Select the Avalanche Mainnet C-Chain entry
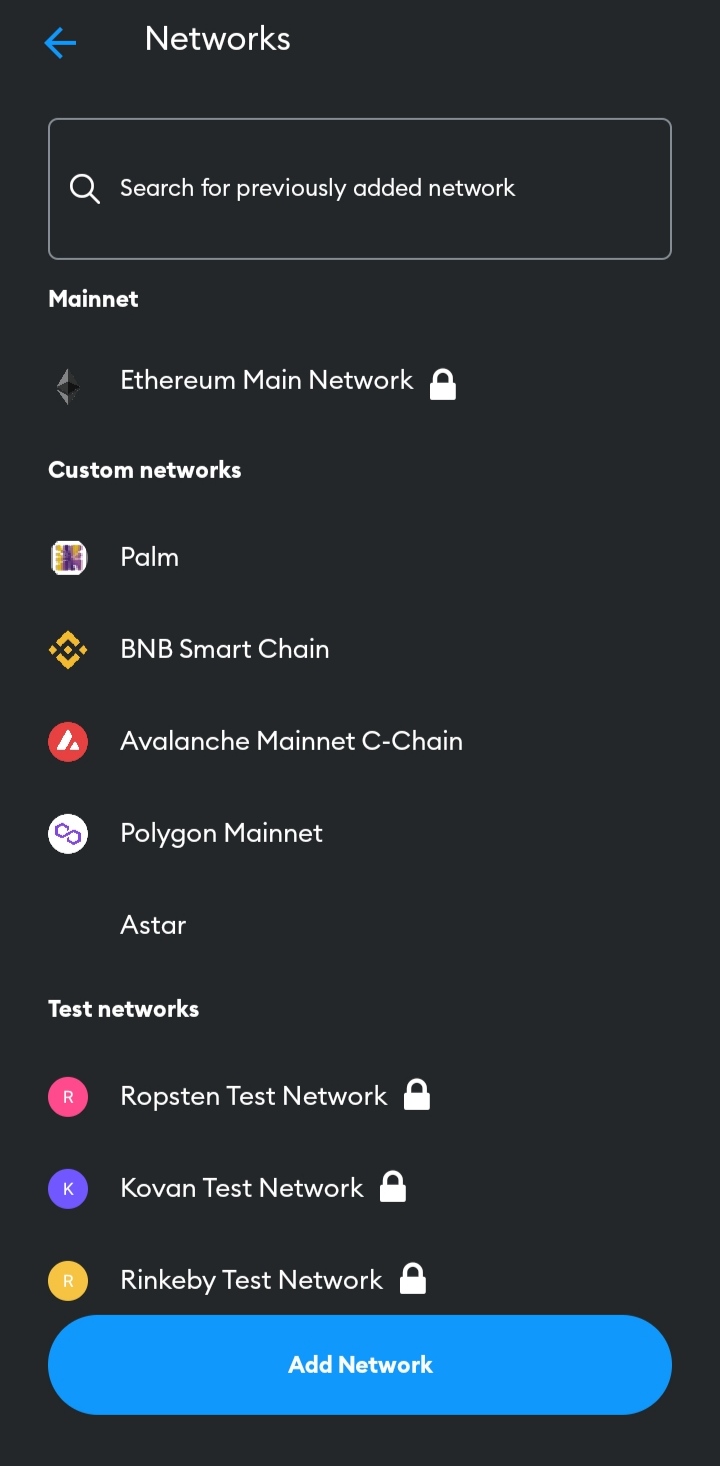Screen dimensions: 720x1466 point(291,741)
